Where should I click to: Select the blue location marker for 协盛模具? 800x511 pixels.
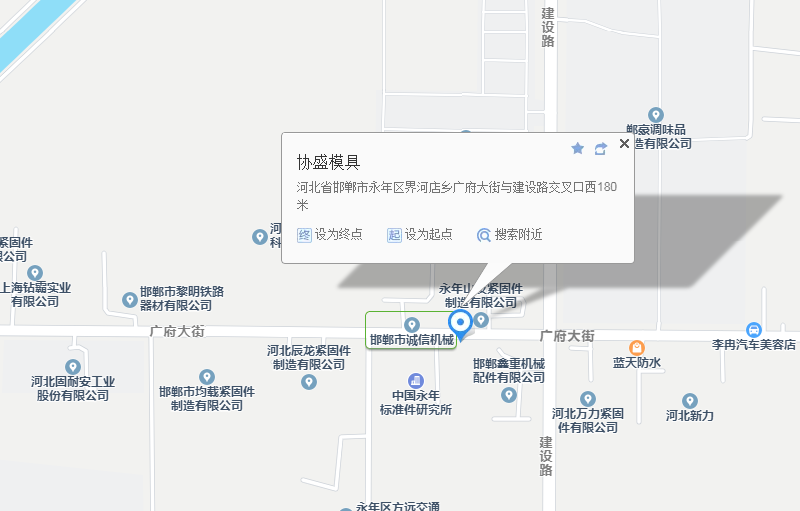tap(460, 322)
